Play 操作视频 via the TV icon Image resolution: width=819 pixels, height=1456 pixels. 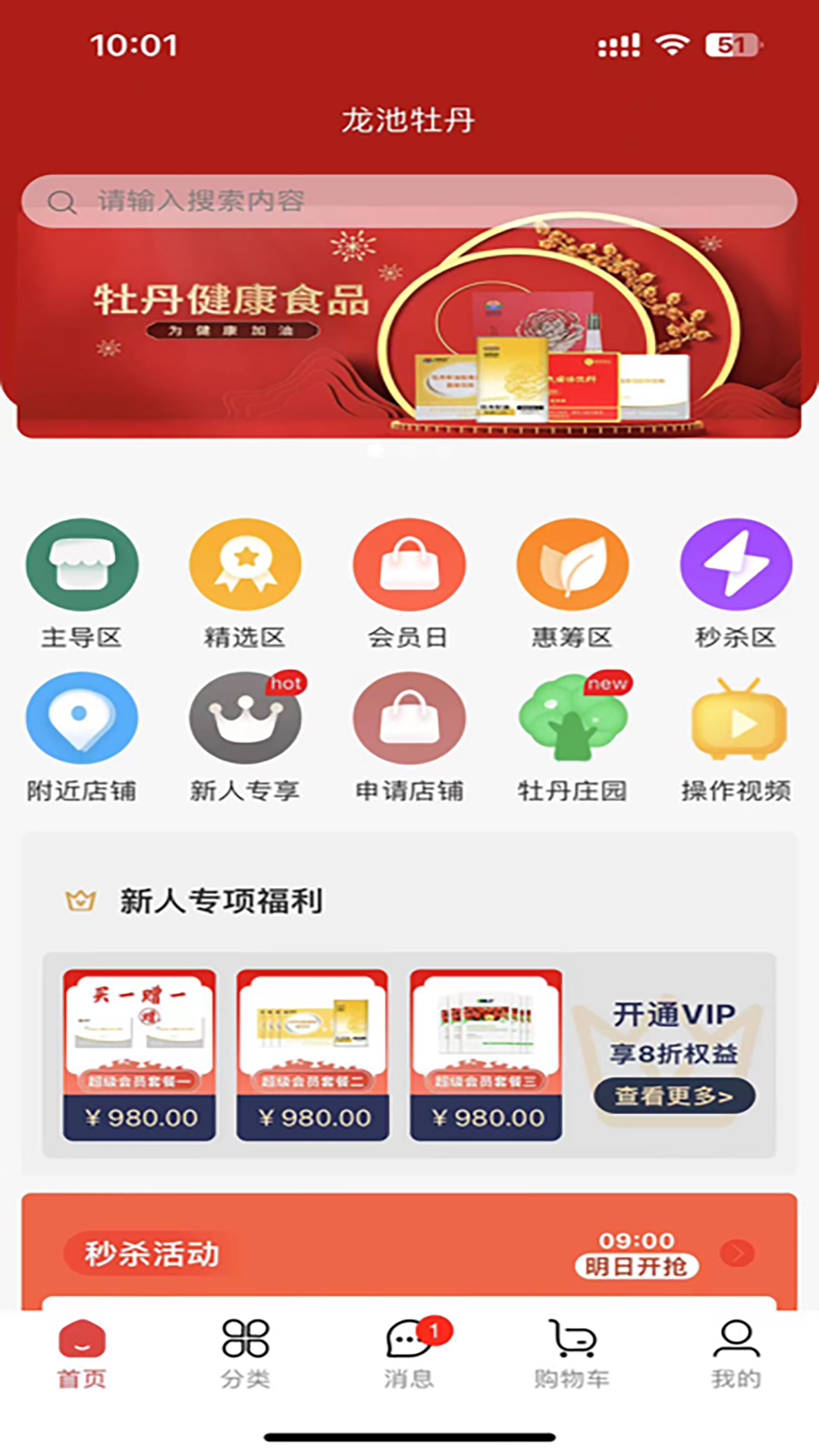(735, 719)
